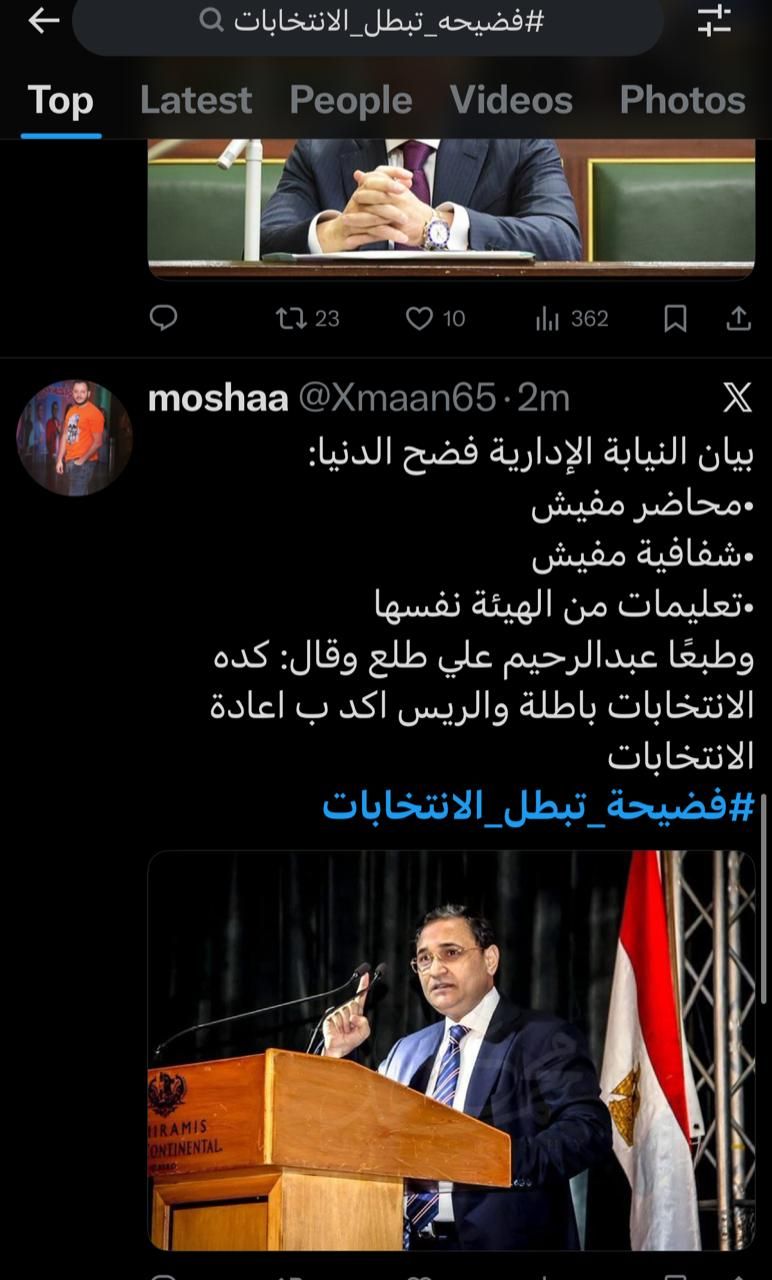Open the Grok X icon on moshaa's post
Viewport: 772px width, 1280px height.
737,398
